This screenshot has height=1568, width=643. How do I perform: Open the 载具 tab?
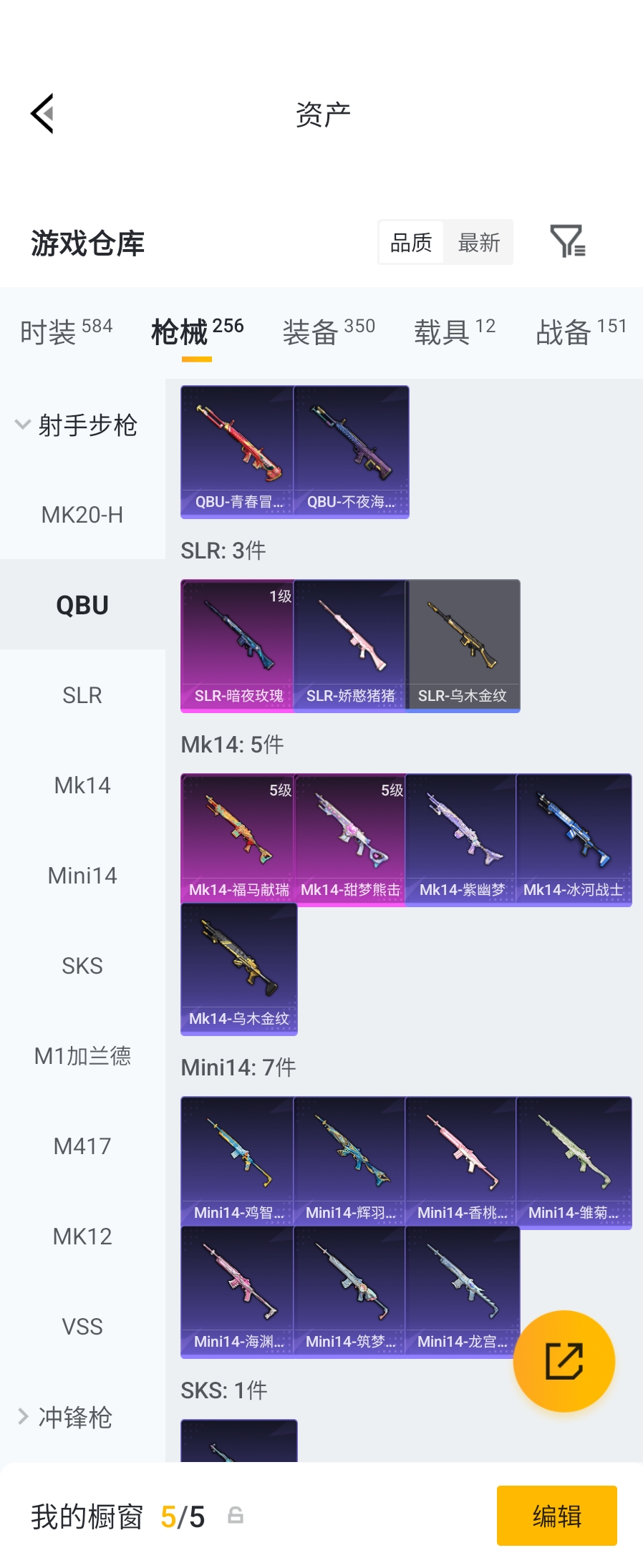(455, 331)
